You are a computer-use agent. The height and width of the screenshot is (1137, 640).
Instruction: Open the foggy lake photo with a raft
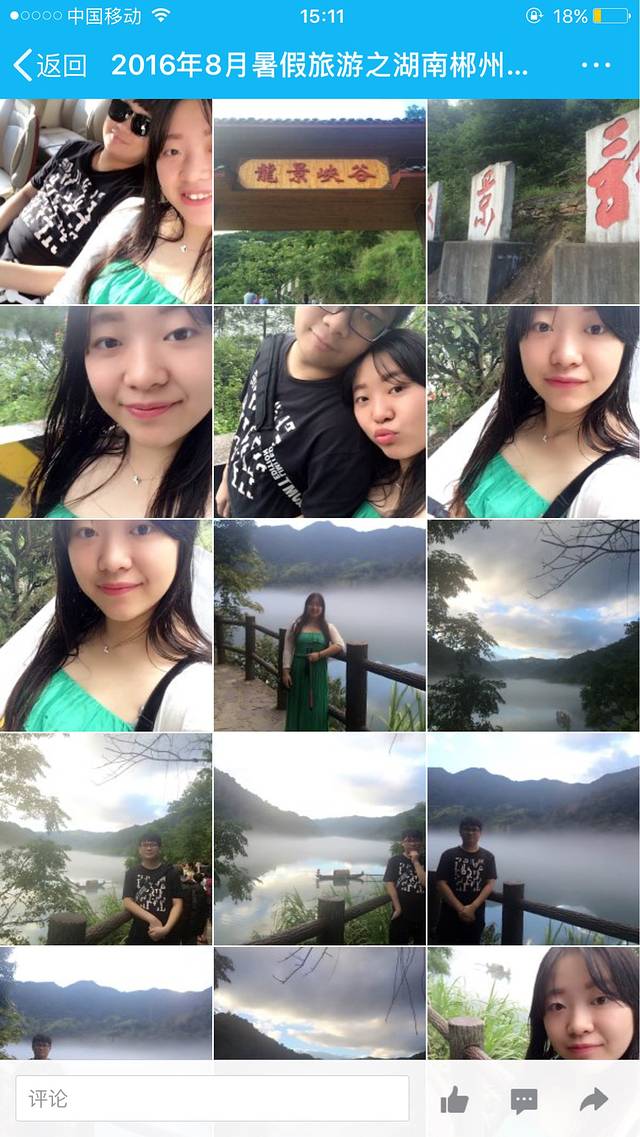click(x=319, y=838)
